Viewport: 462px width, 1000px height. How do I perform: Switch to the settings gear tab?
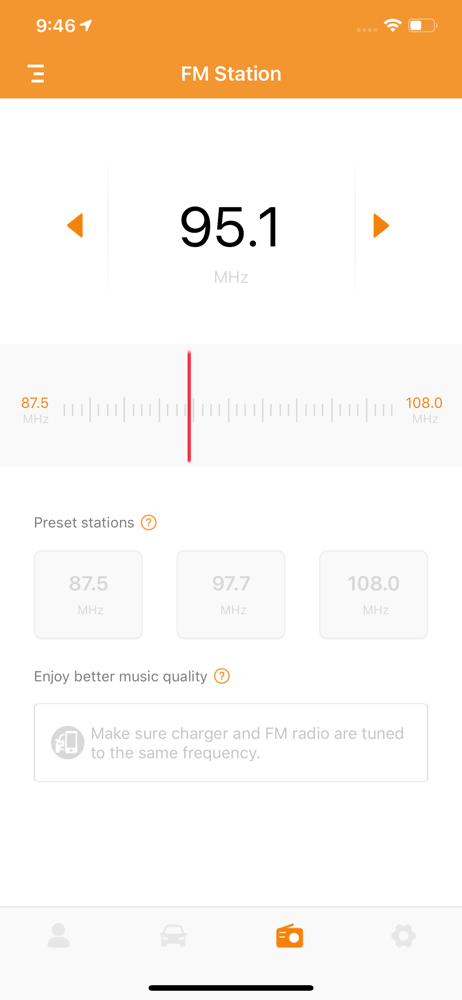(x=403, y=936)
